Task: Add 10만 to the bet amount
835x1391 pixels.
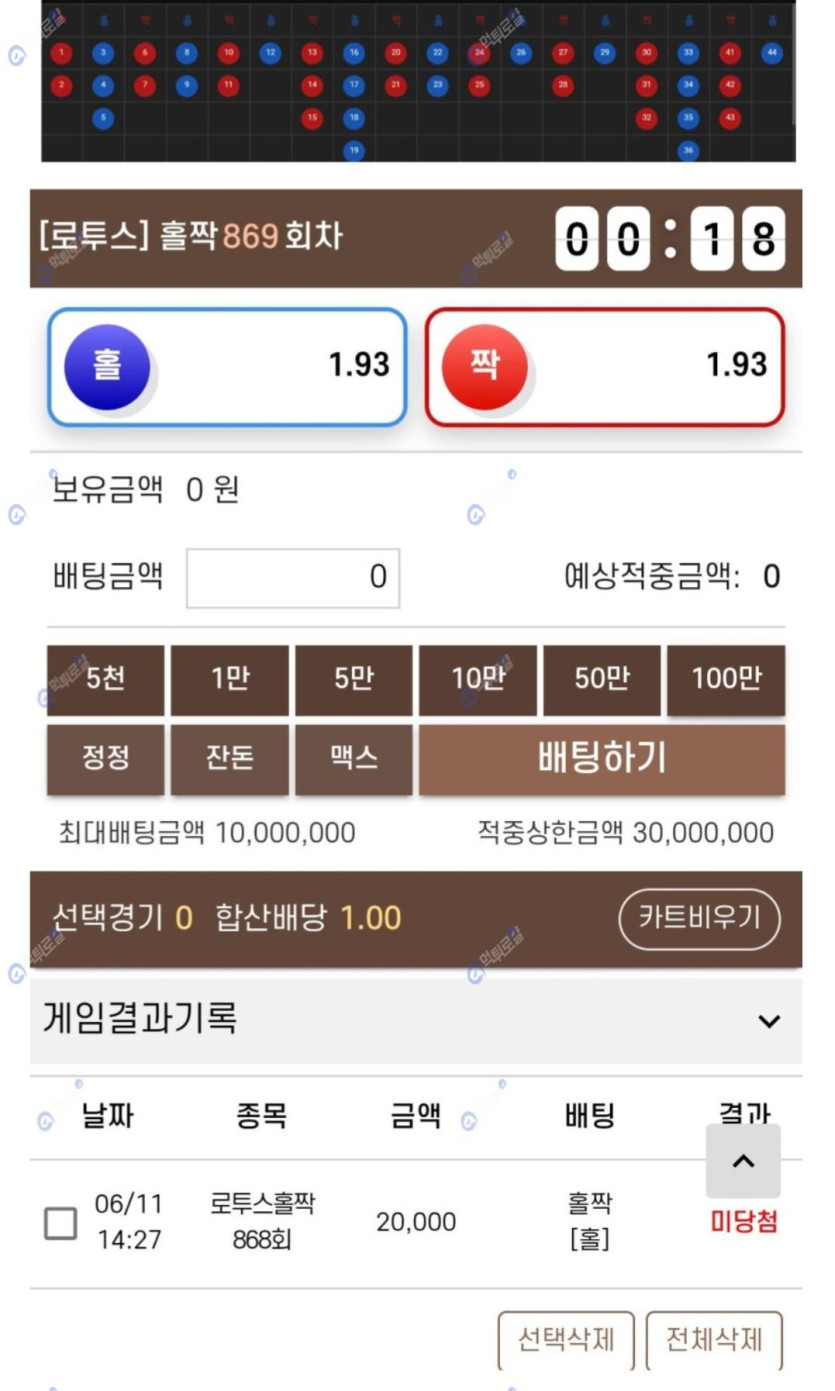Action: coord(477,680)
